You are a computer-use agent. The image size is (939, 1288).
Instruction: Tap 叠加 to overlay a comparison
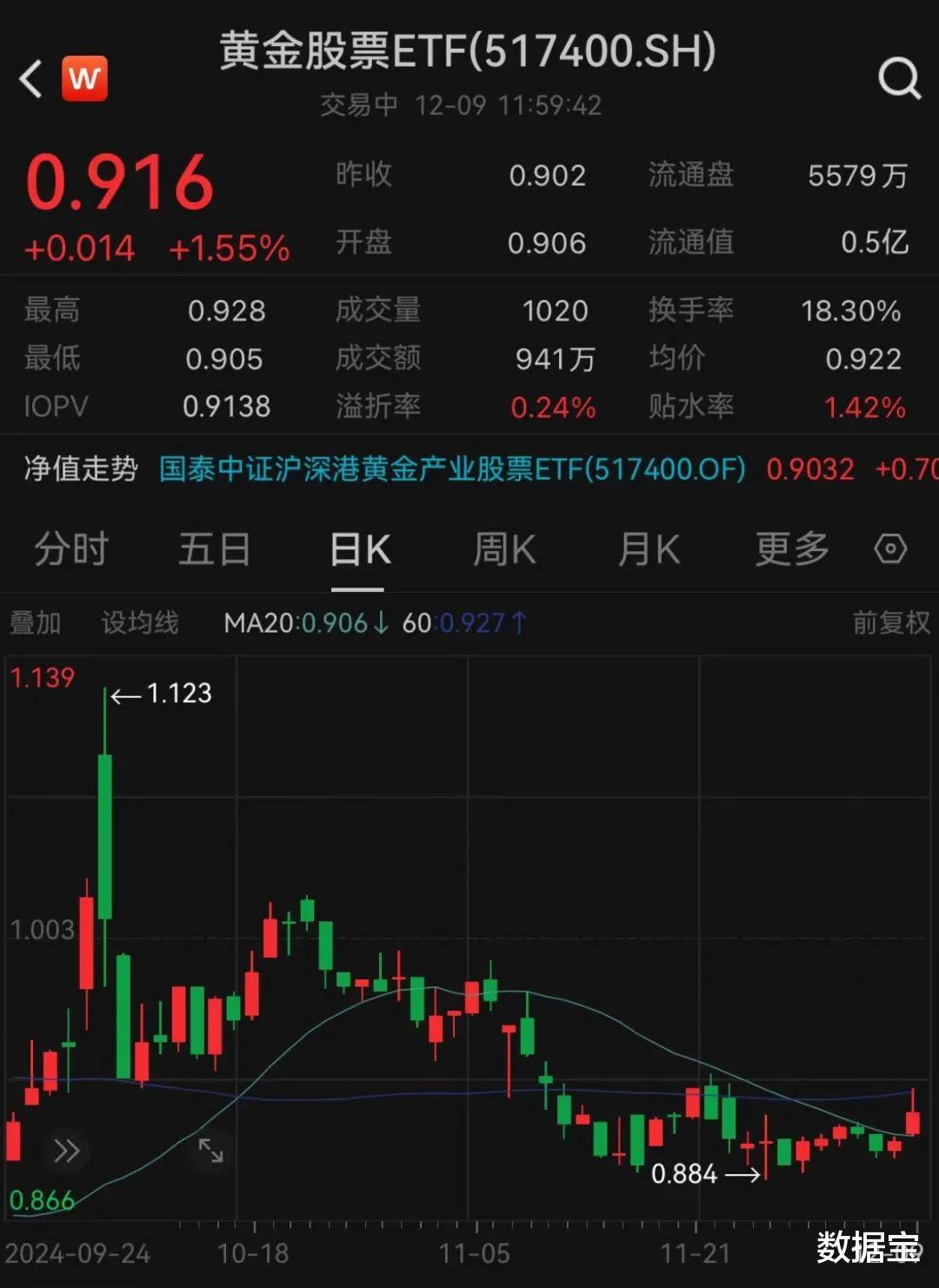[35, 622]
